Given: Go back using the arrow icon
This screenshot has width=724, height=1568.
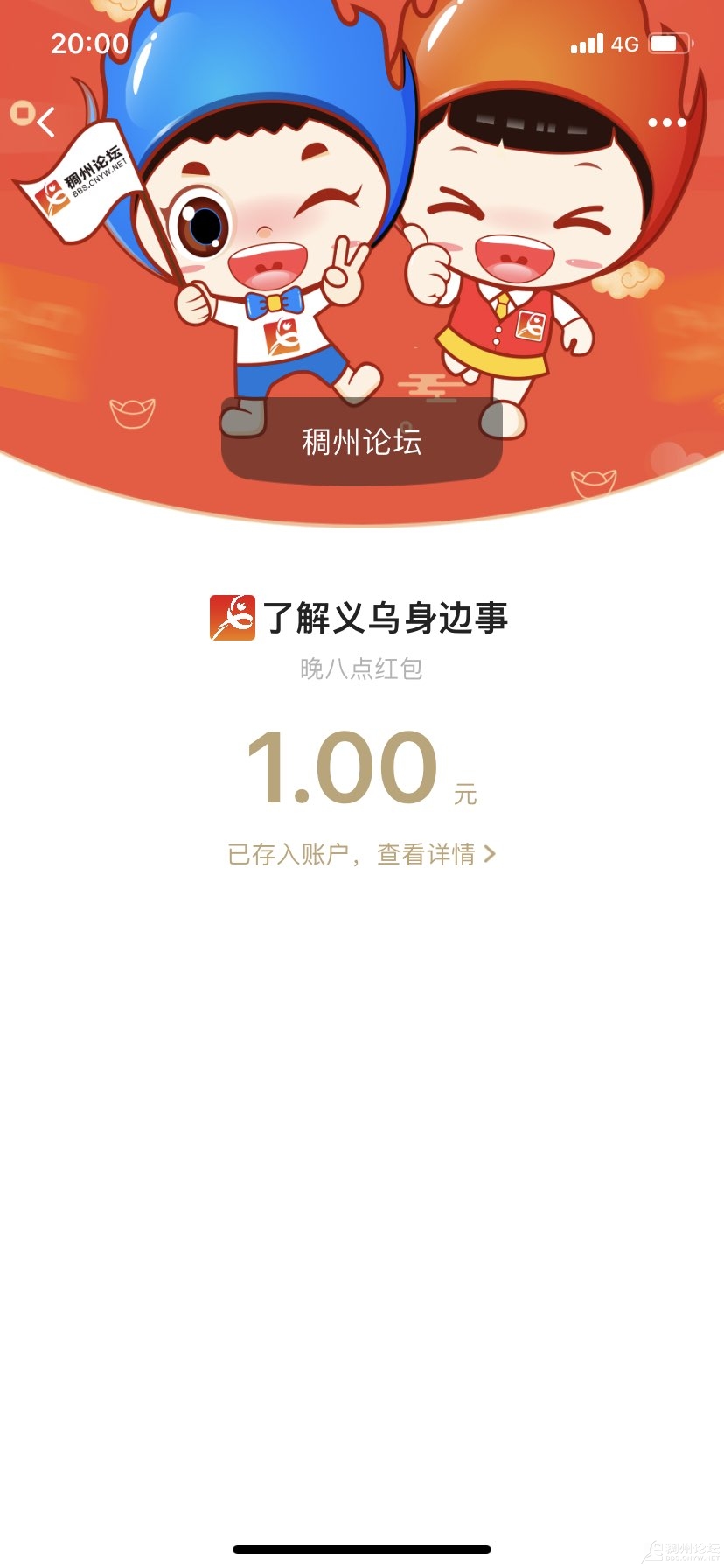Looking at the screenshot, I should coord(46,122).
